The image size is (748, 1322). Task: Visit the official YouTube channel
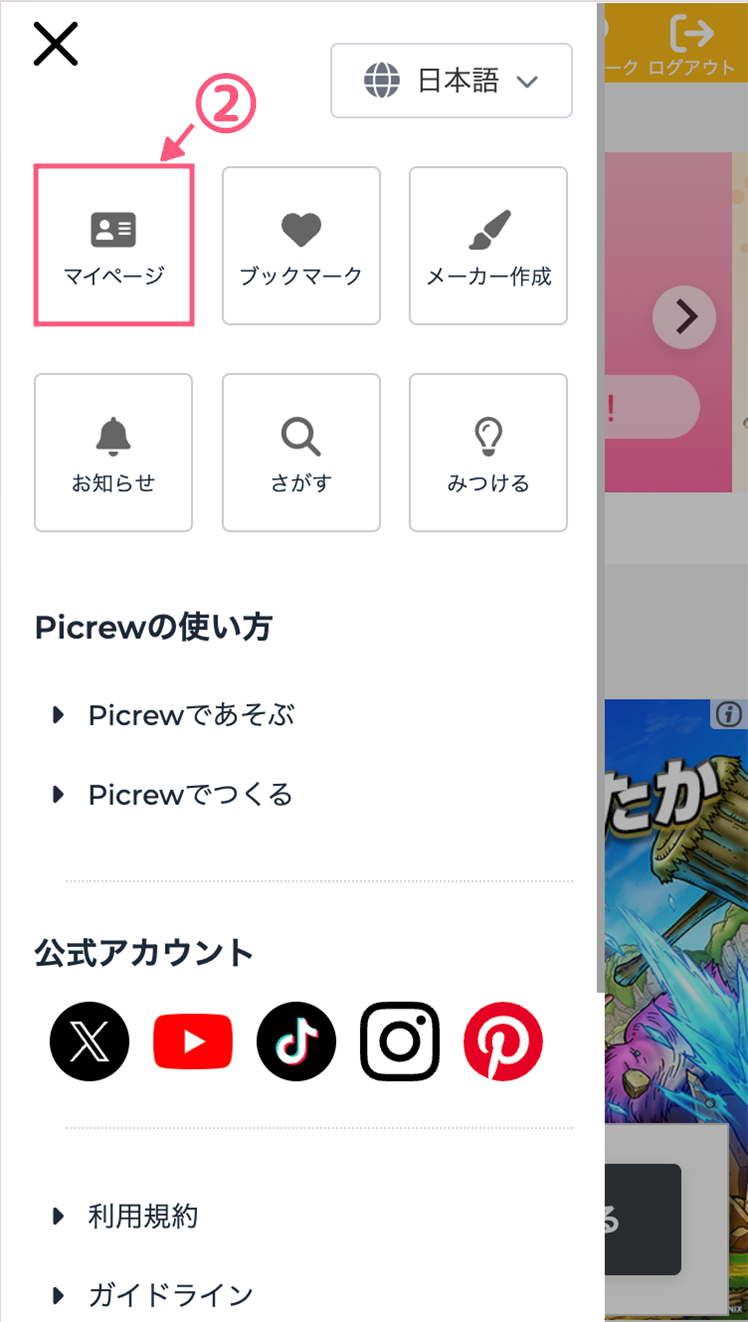(193, 1041)
